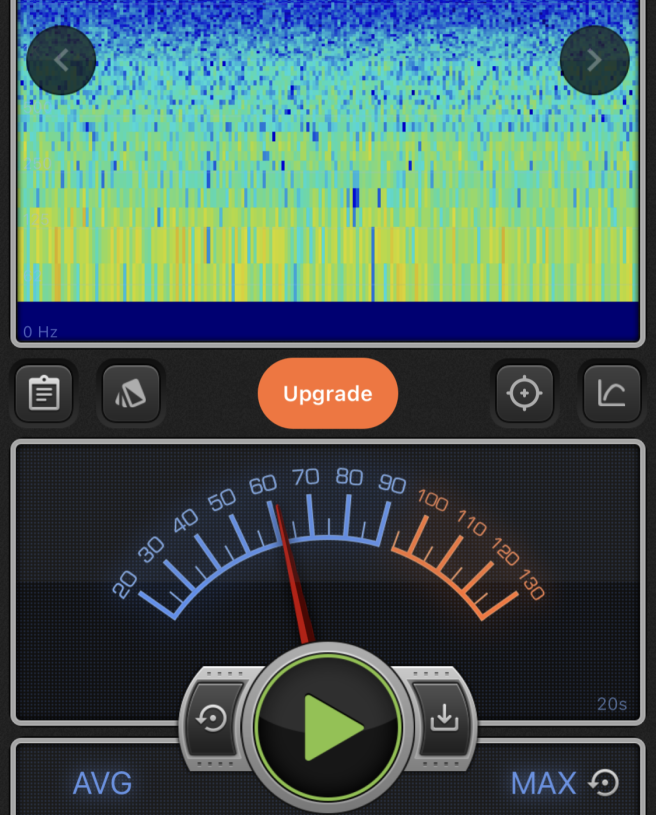Screen dimensions: 656x815
Task: Open the chart curve icon
Action: click(611, 394)
